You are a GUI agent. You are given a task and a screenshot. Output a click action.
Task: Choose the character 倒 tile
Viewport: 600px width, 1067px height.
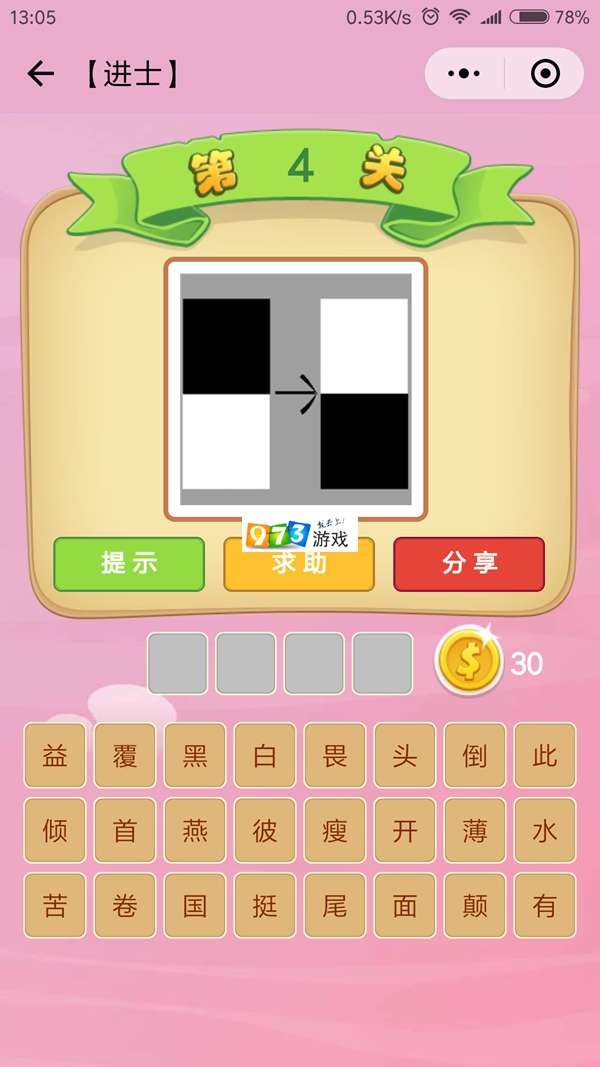click(x=475, y=755)
